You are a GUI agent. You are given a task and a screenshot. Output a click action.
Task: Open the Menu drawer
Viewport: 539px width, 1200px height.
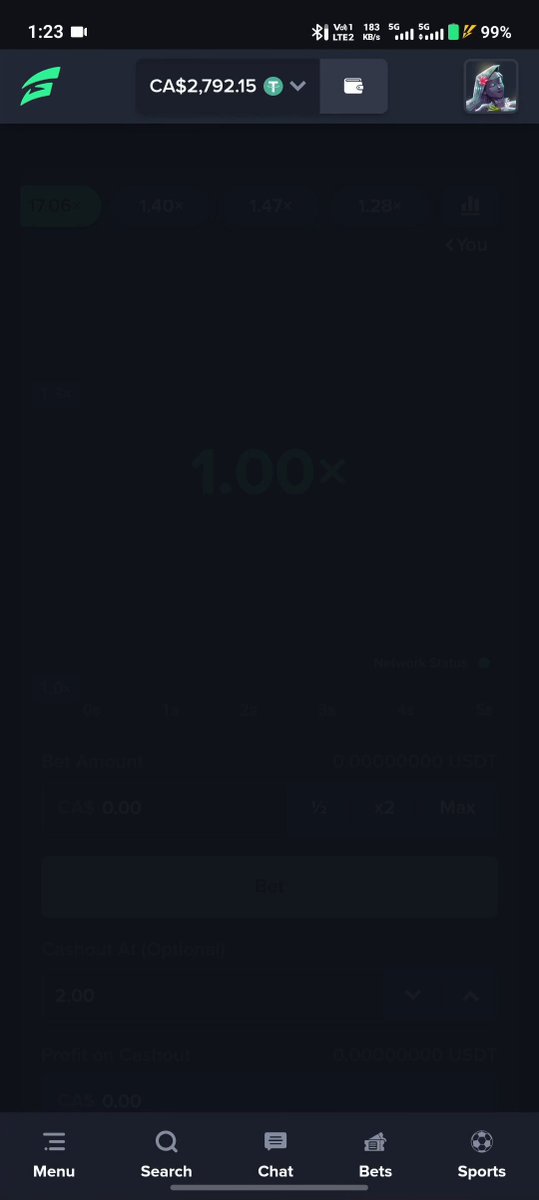click(x=54, y=1155)
